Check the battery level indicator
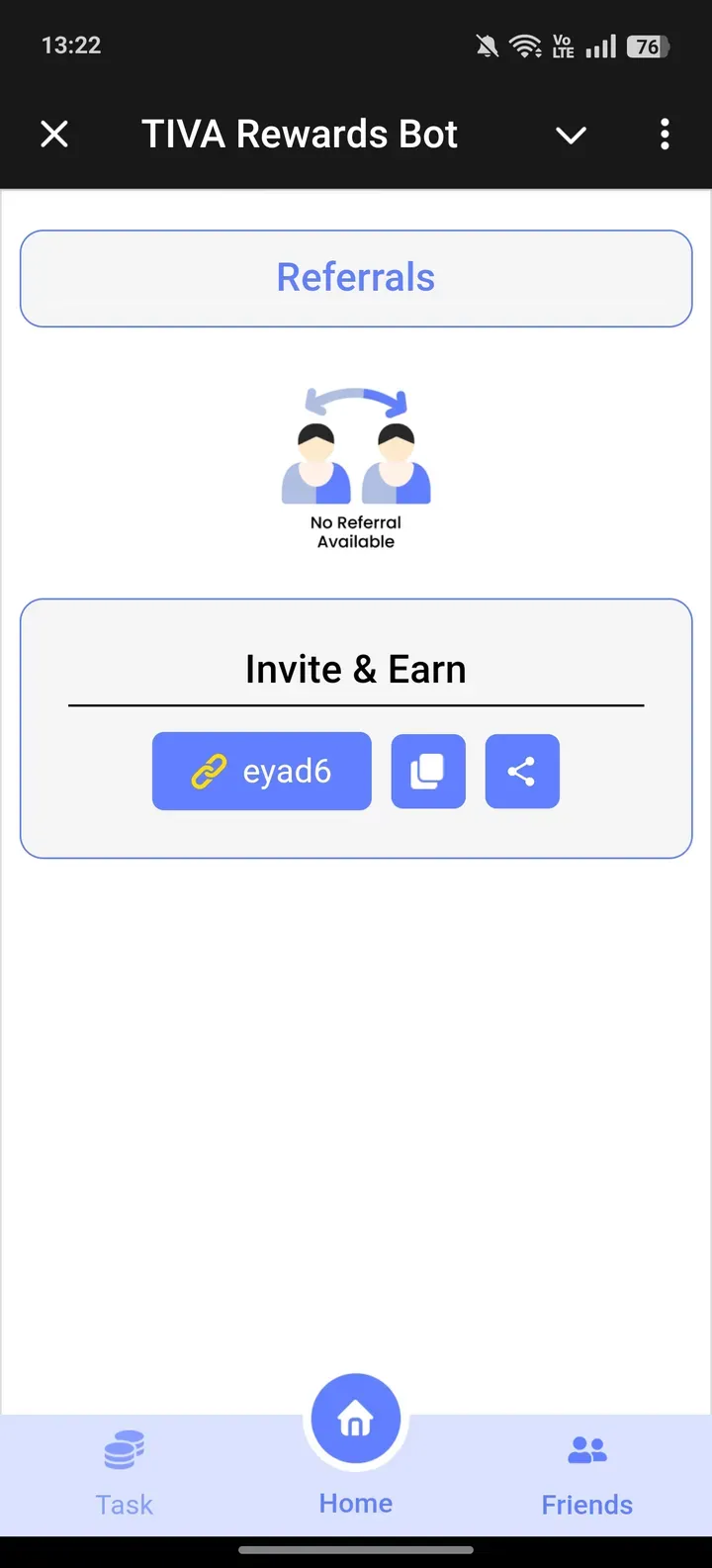Viewport: 712px width, 1568px height. [x=655, y=45]
